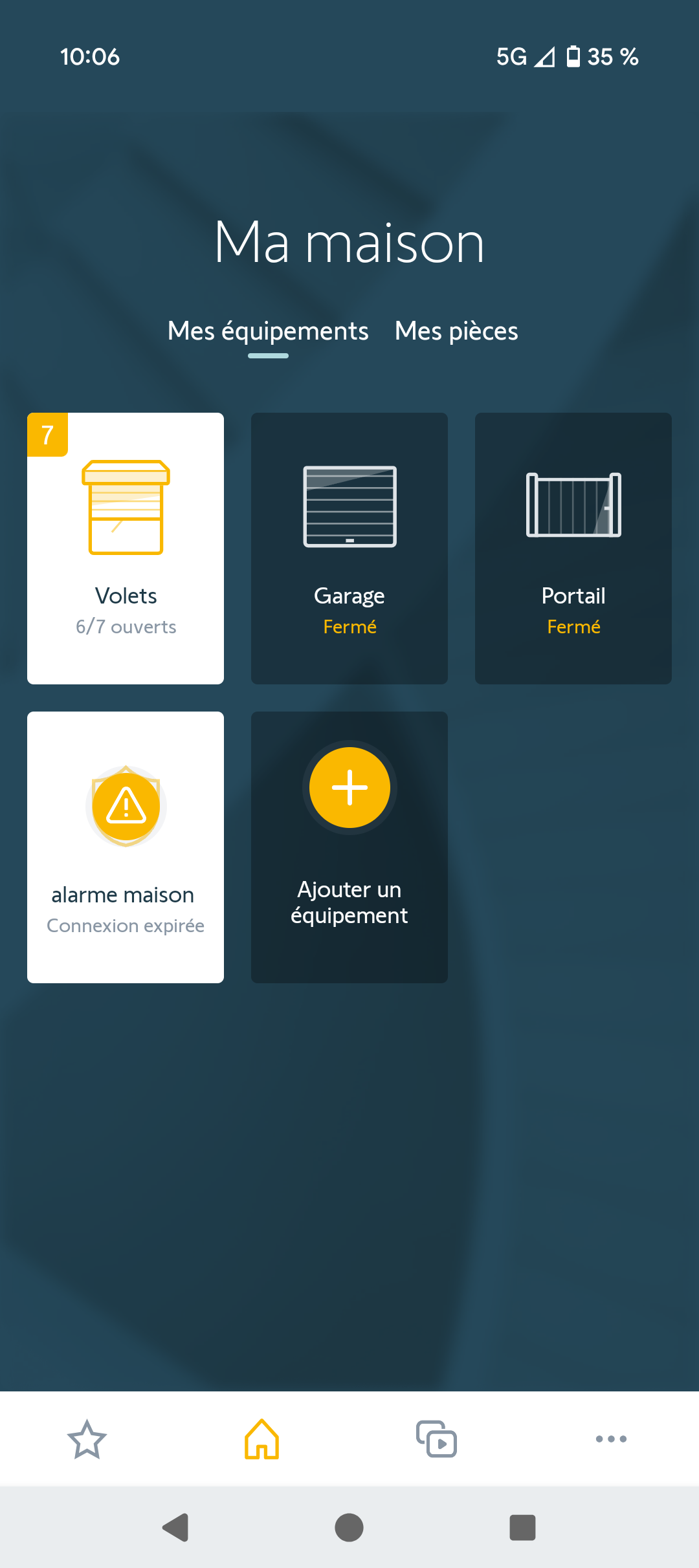Open the Garage card
This screenshot has width=699, height=1568.
349,548
